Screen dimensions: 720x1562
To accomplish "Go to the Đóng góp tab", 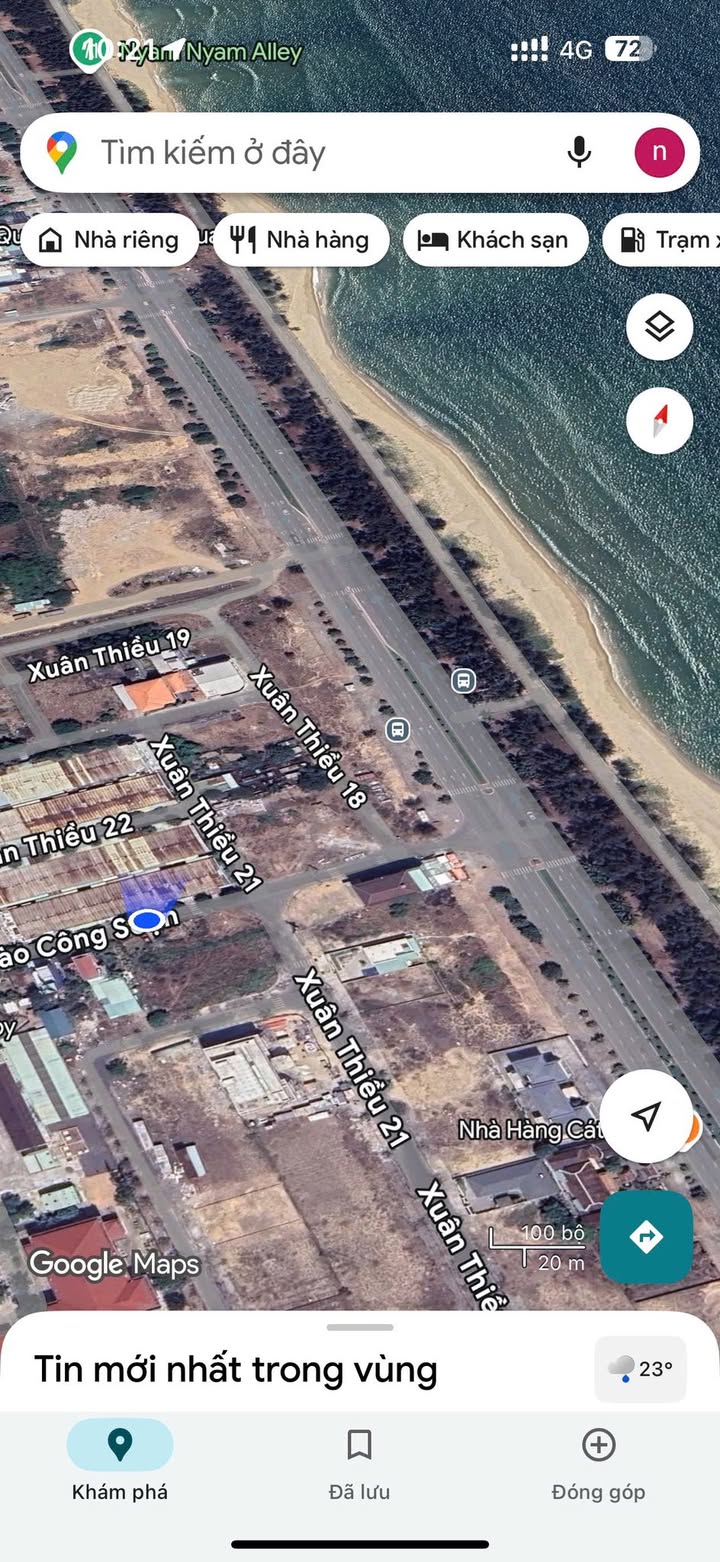I will point(598,1464).
